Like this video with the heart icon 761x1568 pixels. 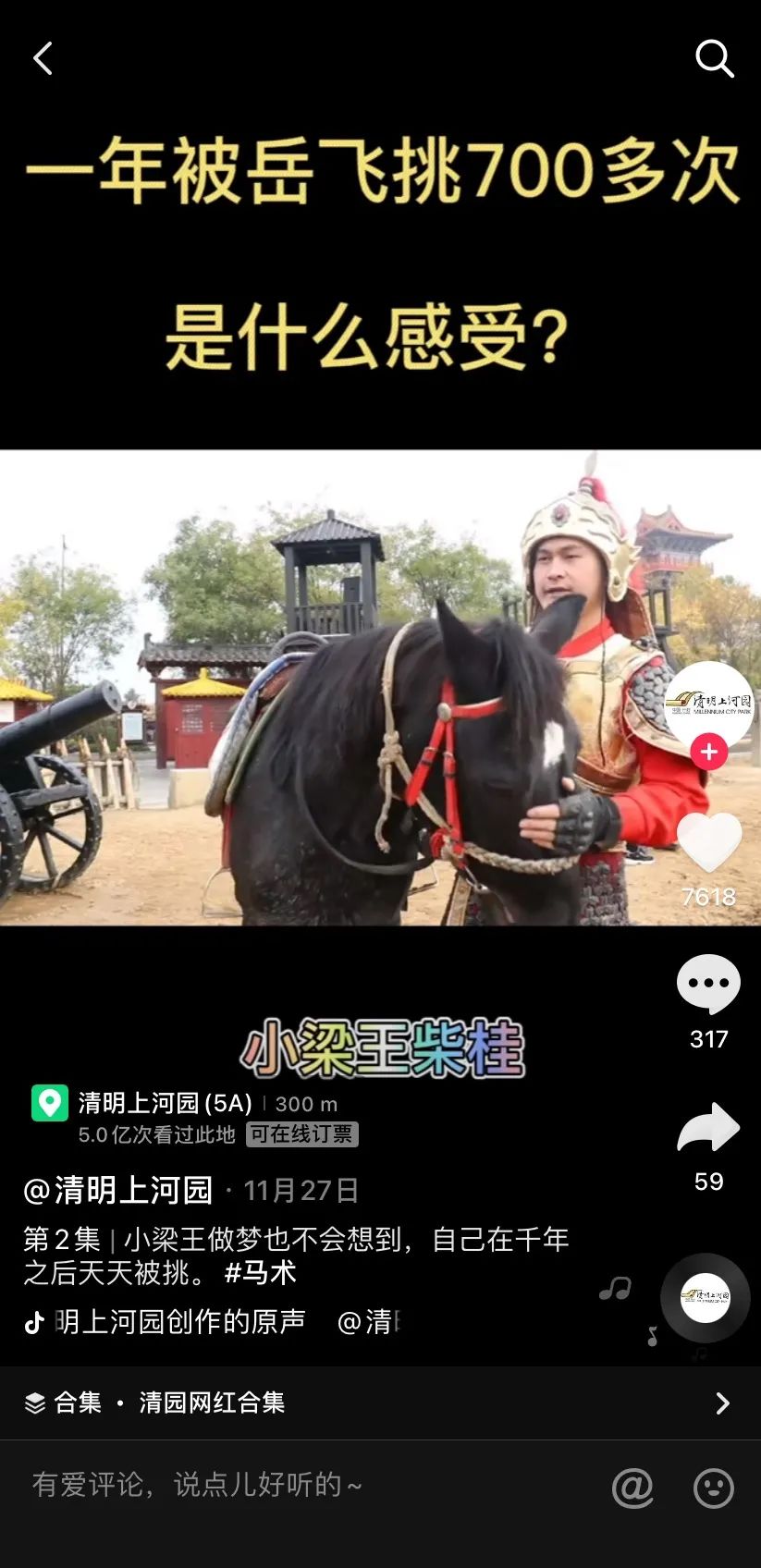709,842
